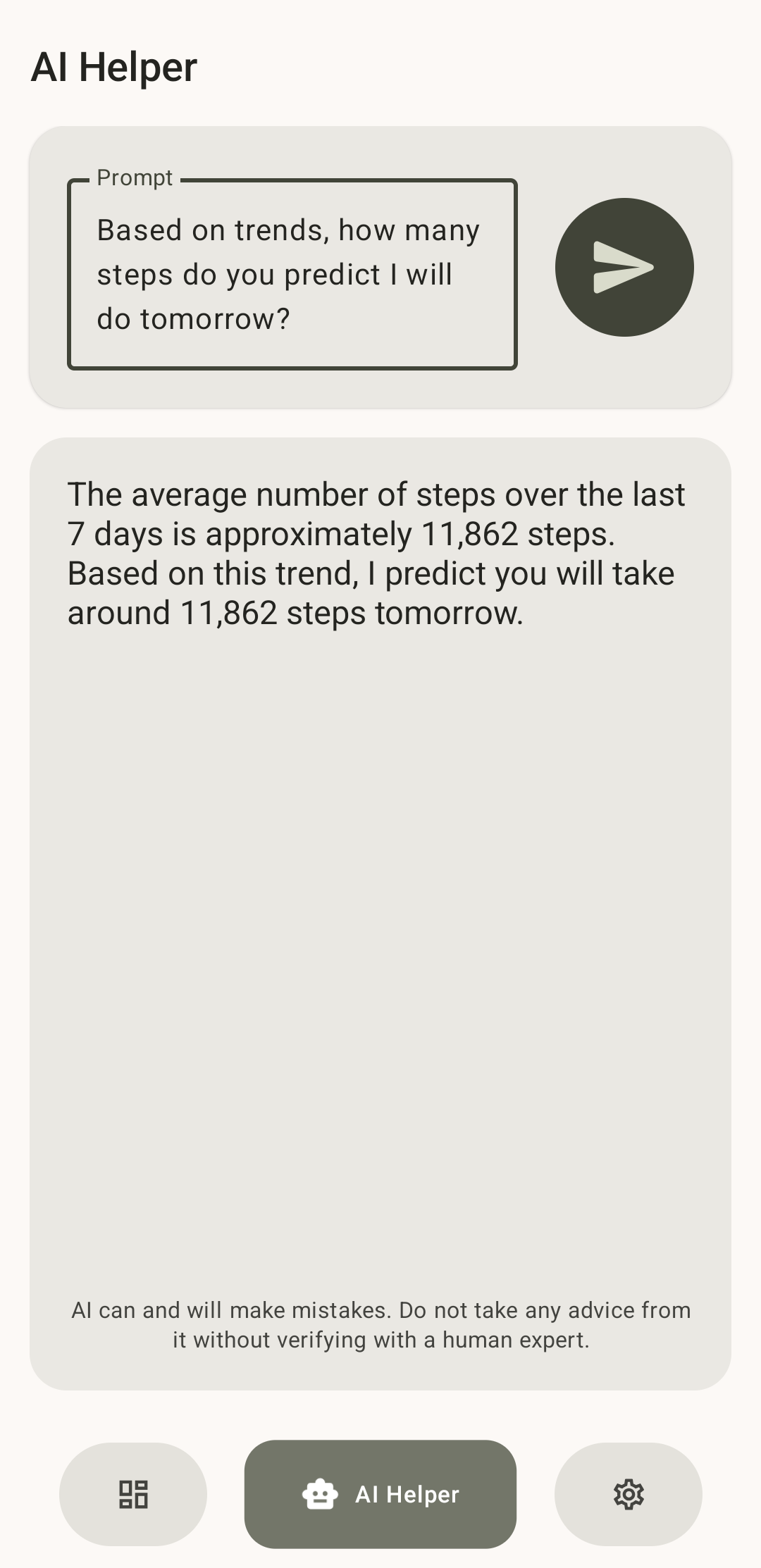
Task: Focus the Prompt text field
Action: point(292,274)
